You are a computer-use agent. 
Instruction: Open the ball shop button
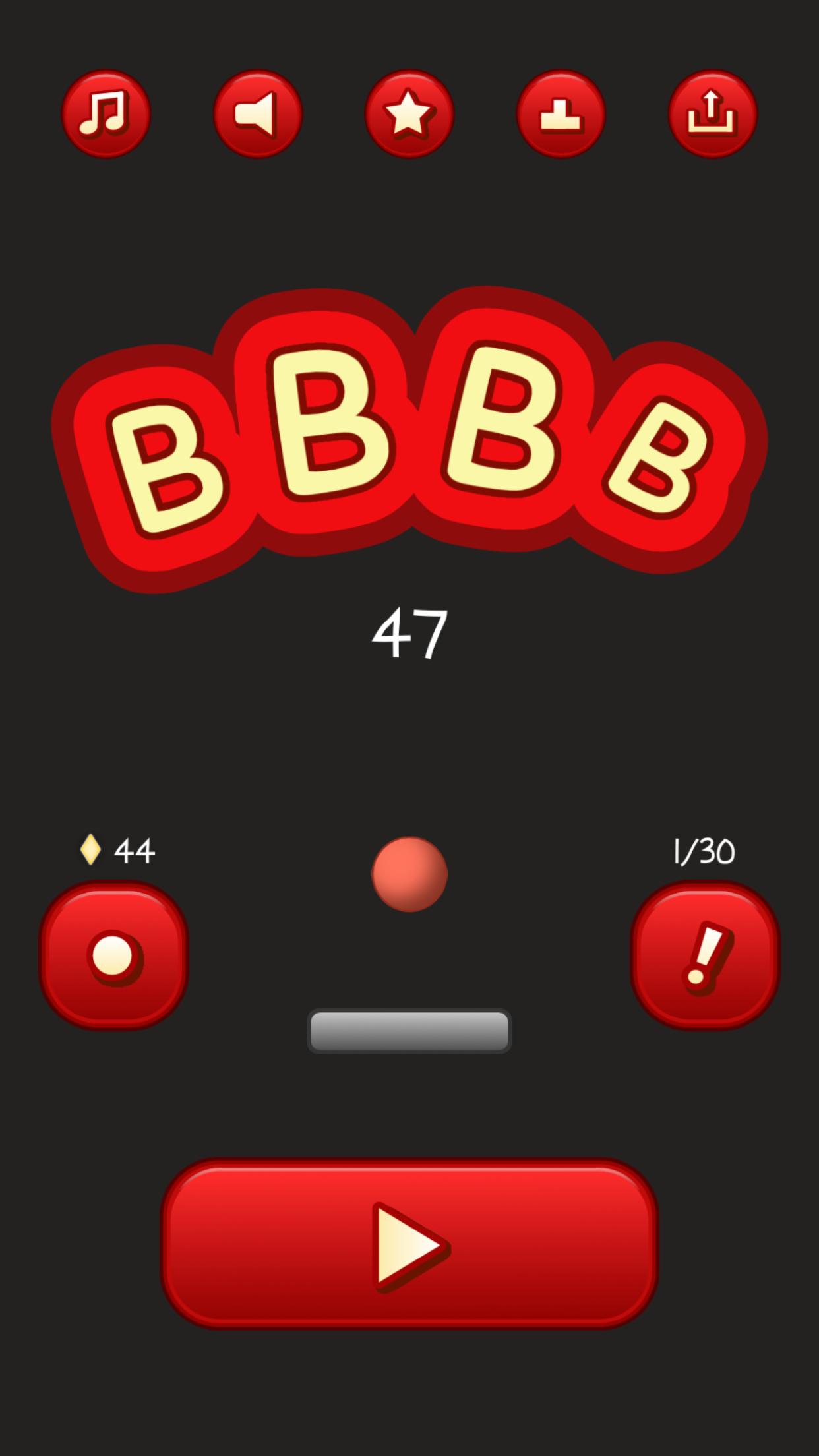pos(114,956)
